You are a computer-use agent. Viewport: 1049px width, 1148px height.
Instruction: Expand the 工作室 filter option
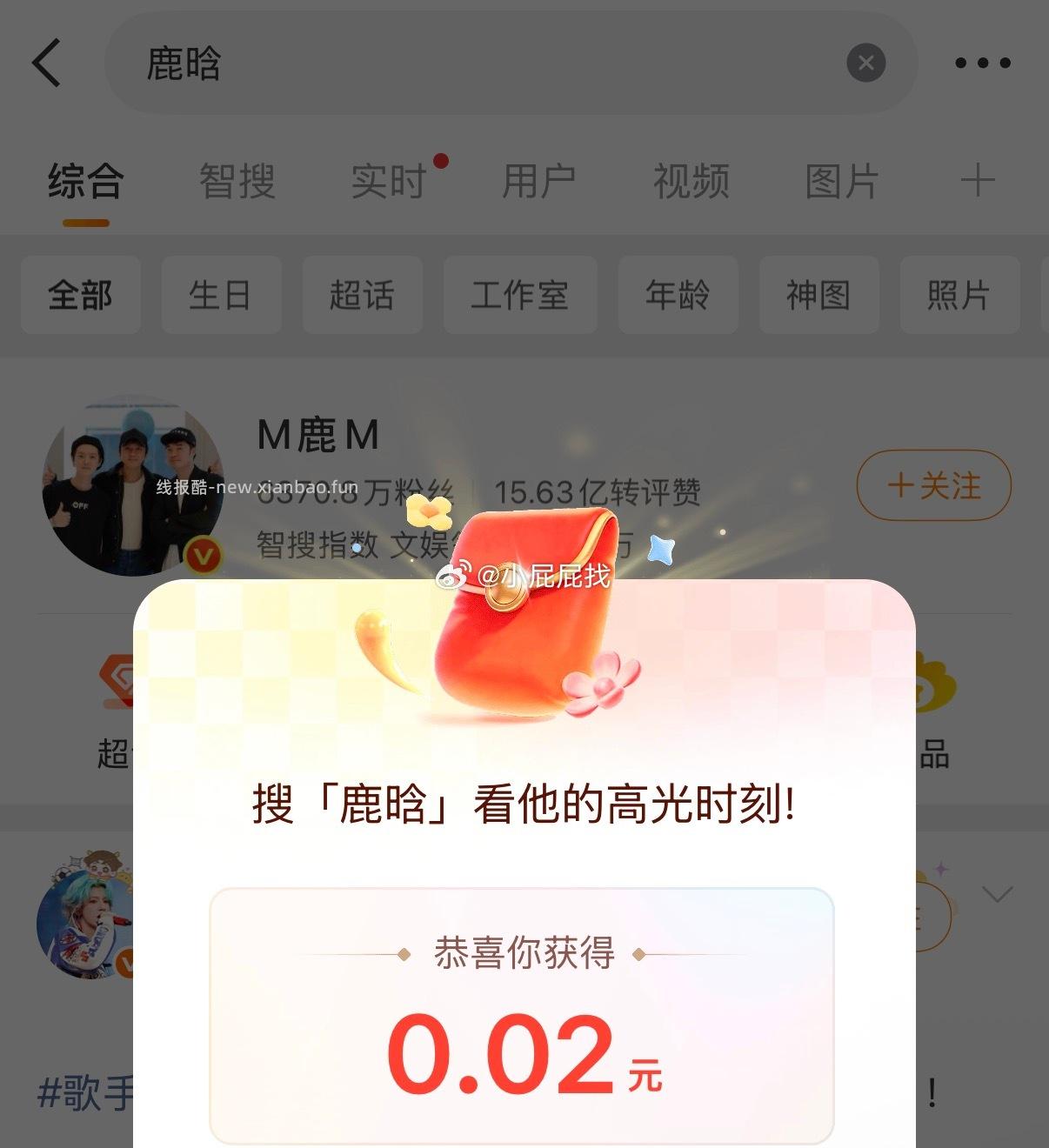pos(519,296)
